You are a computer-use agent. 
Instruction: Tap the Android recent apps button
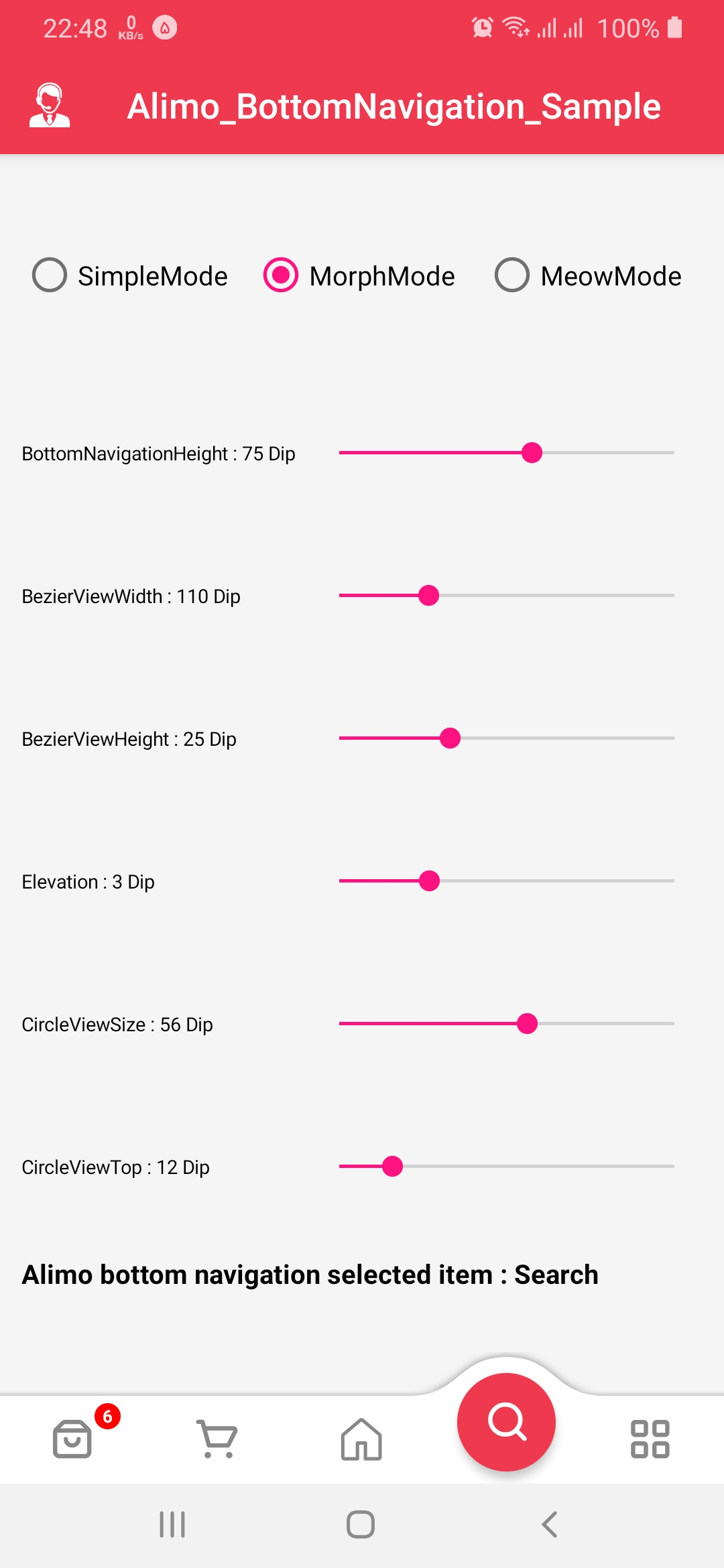pos(173,1525)
